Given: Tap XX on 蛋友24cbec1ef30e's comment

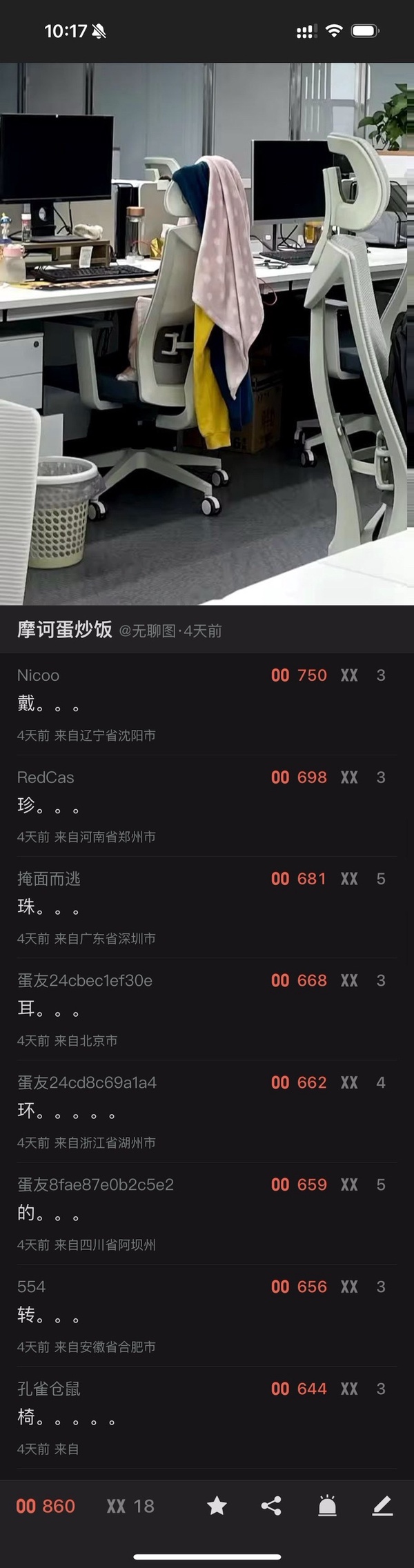Looking at the screenshot, I should click(x=349, y=980).
